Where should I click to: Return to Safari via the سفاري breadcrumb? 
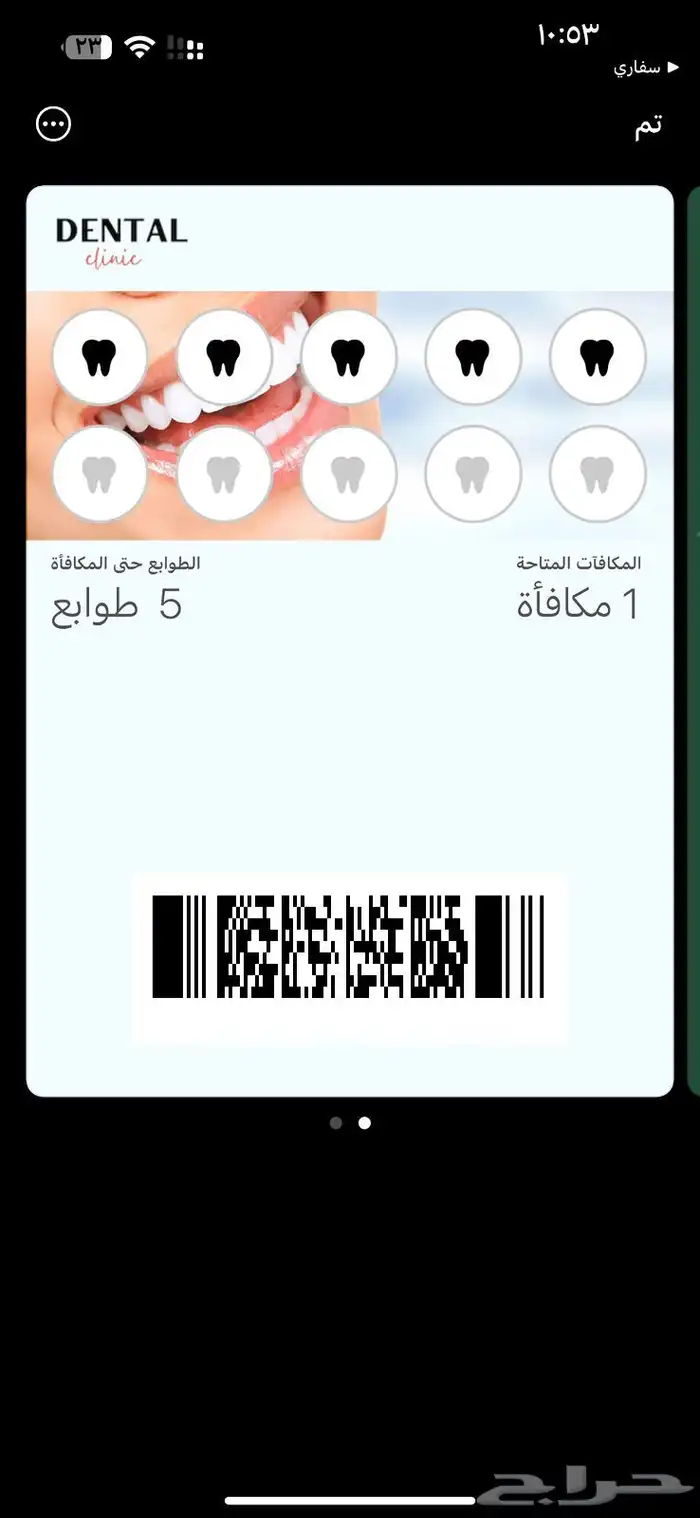click(x=644, y=68)
